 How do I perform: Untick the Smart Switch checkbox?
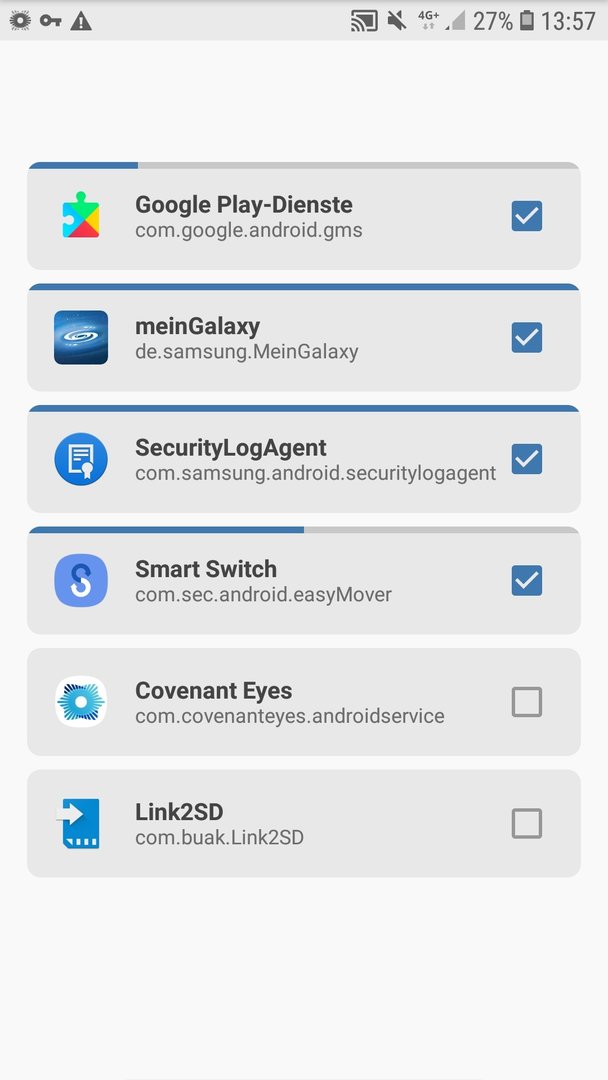[526, 580]
